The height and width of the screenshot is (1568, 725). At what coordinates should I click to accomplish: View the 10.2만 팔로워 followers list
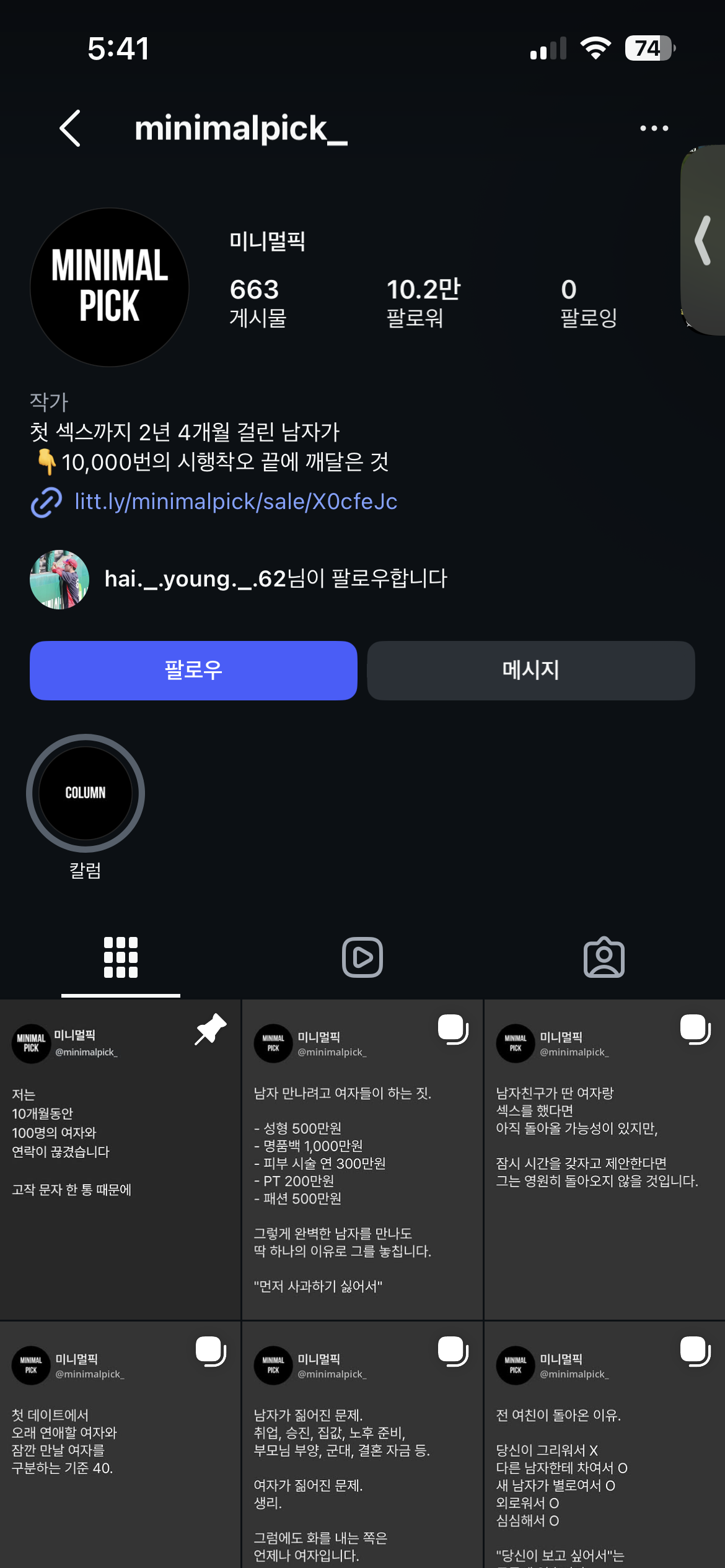(424, 303)
